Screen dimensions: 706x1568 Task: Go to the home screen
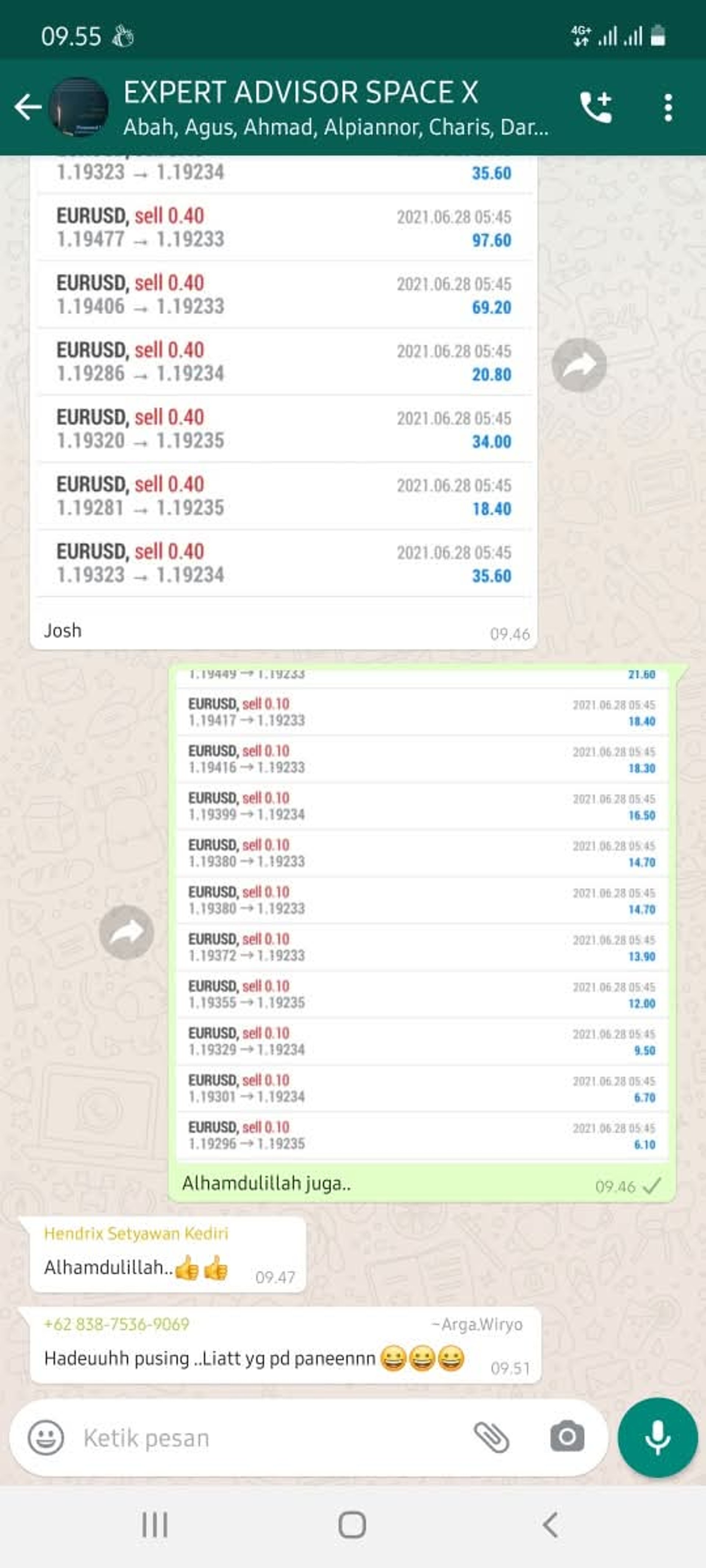coord(352,1525)
